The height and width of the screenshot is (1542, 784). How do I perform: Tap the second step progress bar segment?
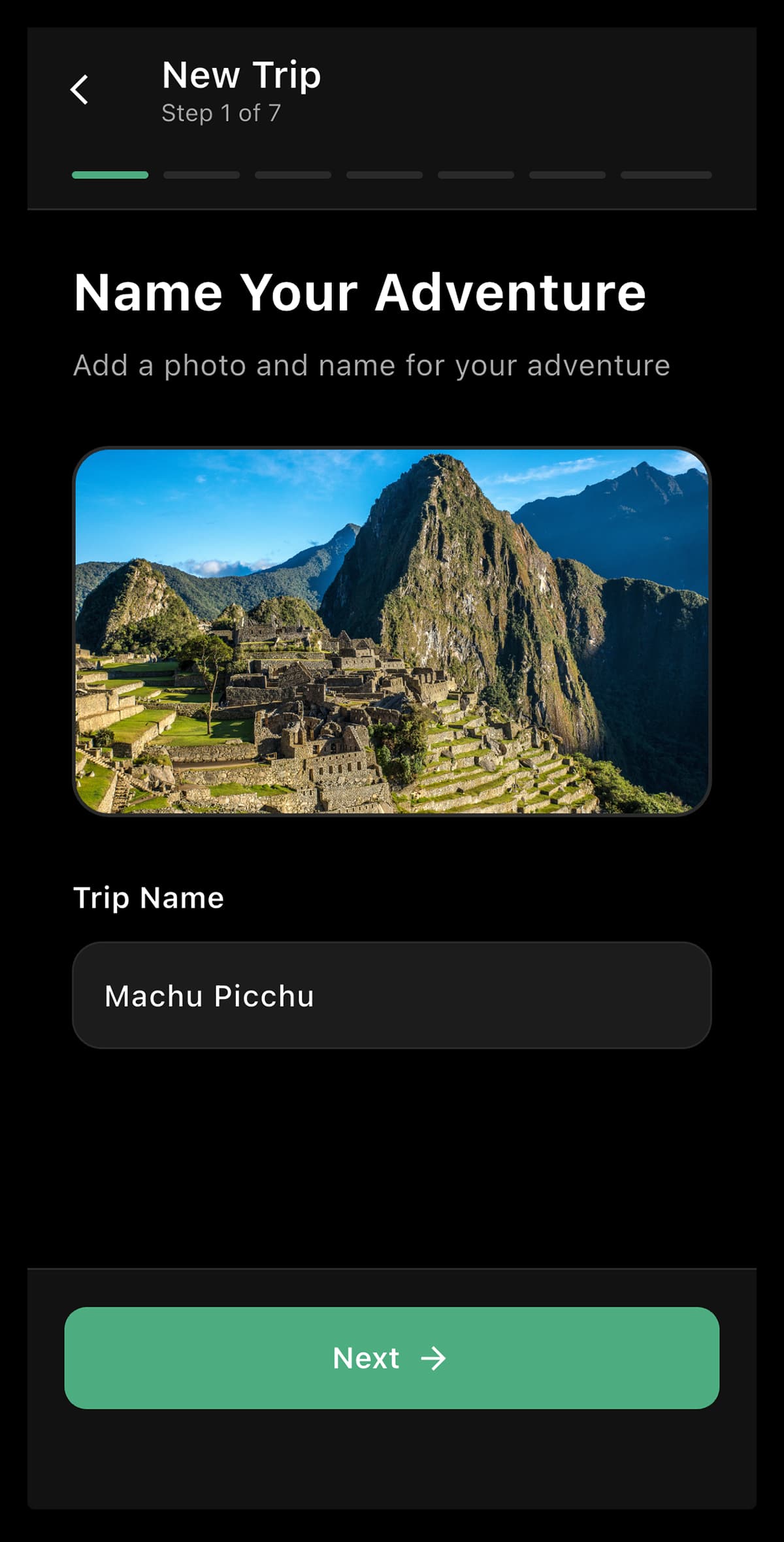coord(201,175)
